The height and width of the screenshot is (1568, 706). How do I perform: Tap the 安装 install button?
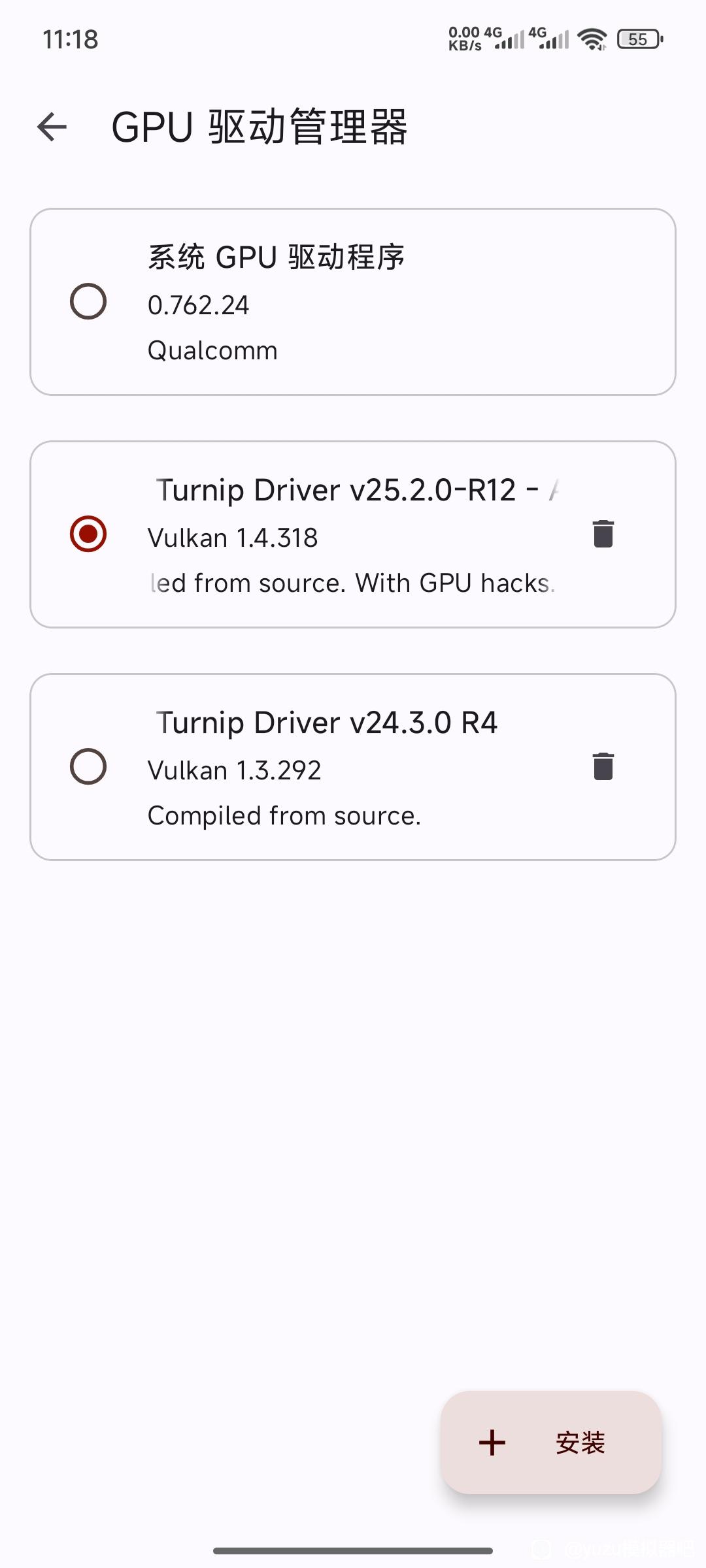pos(551,1443)
